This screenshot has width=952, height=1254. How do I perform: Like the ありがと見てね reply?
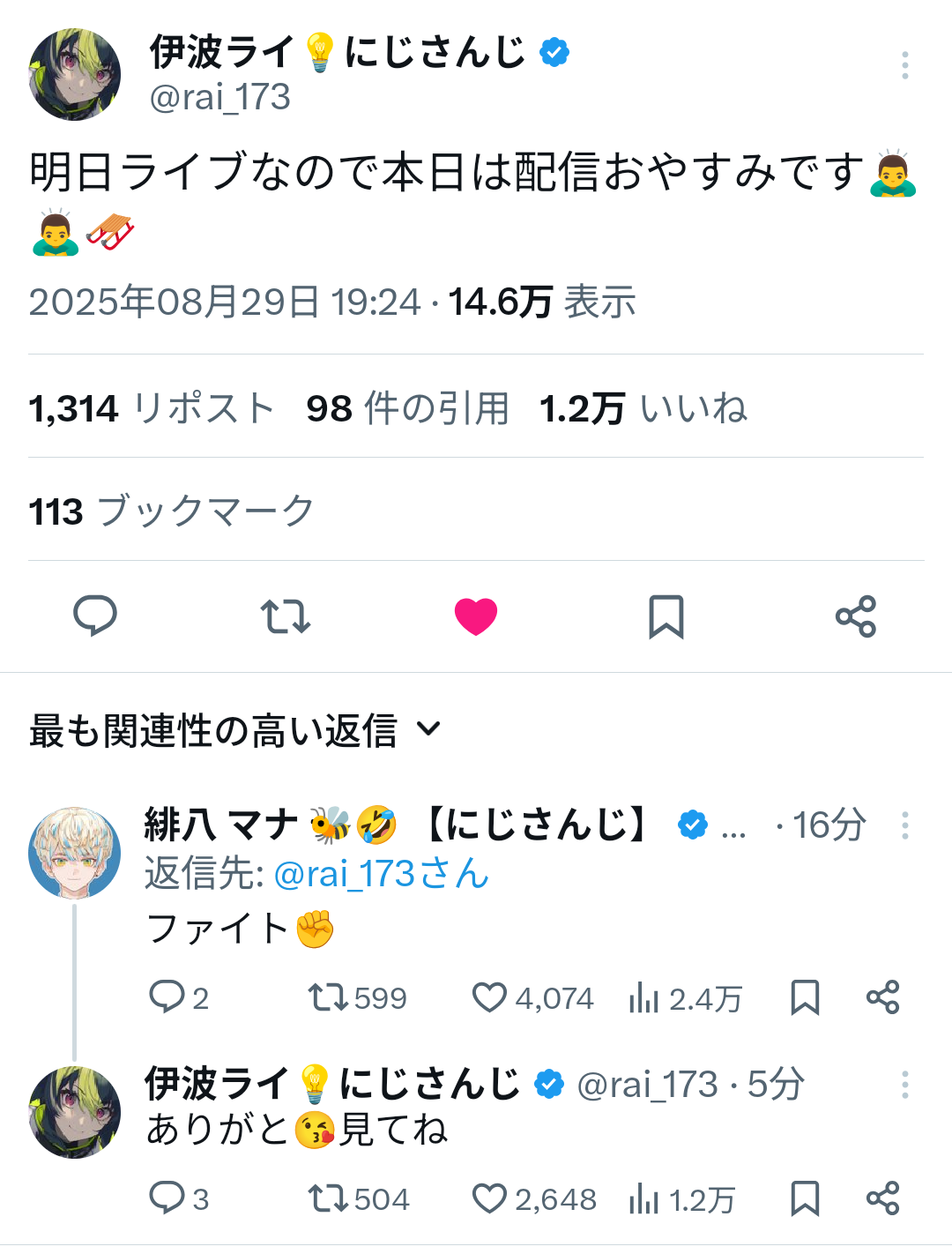tap(489, 1198)
